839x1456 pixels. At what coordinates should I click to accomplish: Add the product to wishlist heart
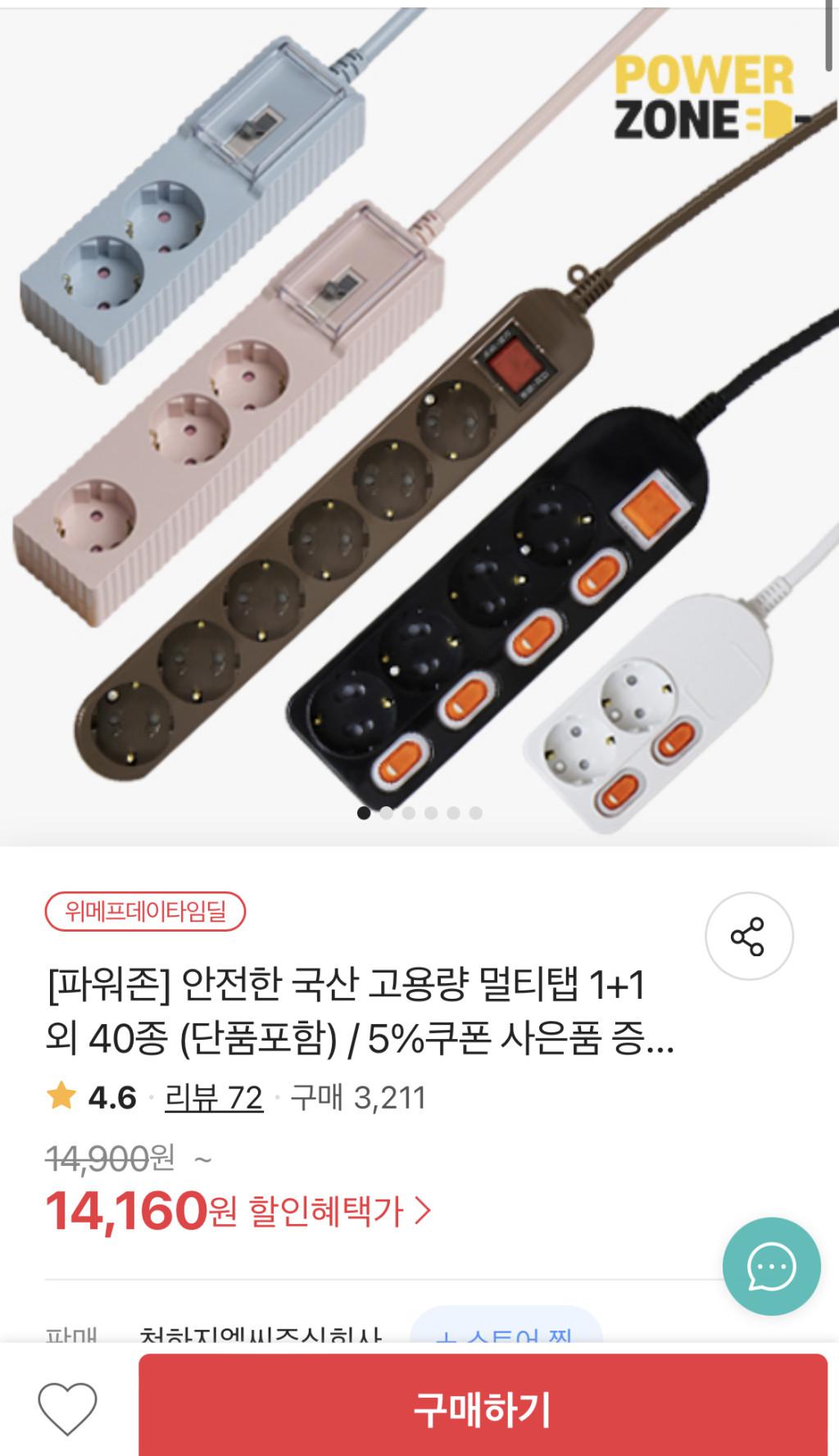point(68,1408)
